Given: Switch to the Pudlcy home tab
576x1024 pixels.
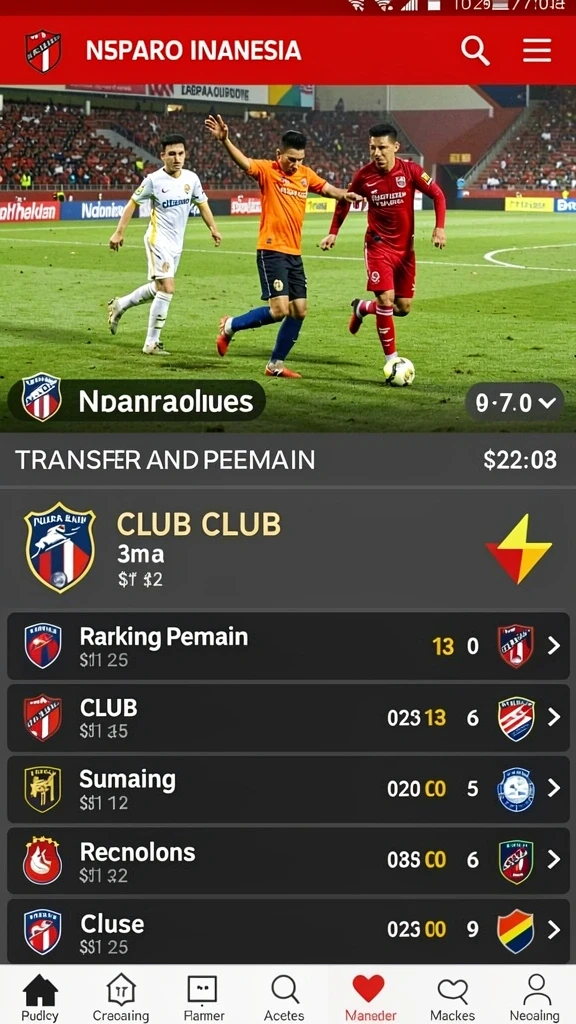Looking at the screenshot, I should click(x=40, y=997).
